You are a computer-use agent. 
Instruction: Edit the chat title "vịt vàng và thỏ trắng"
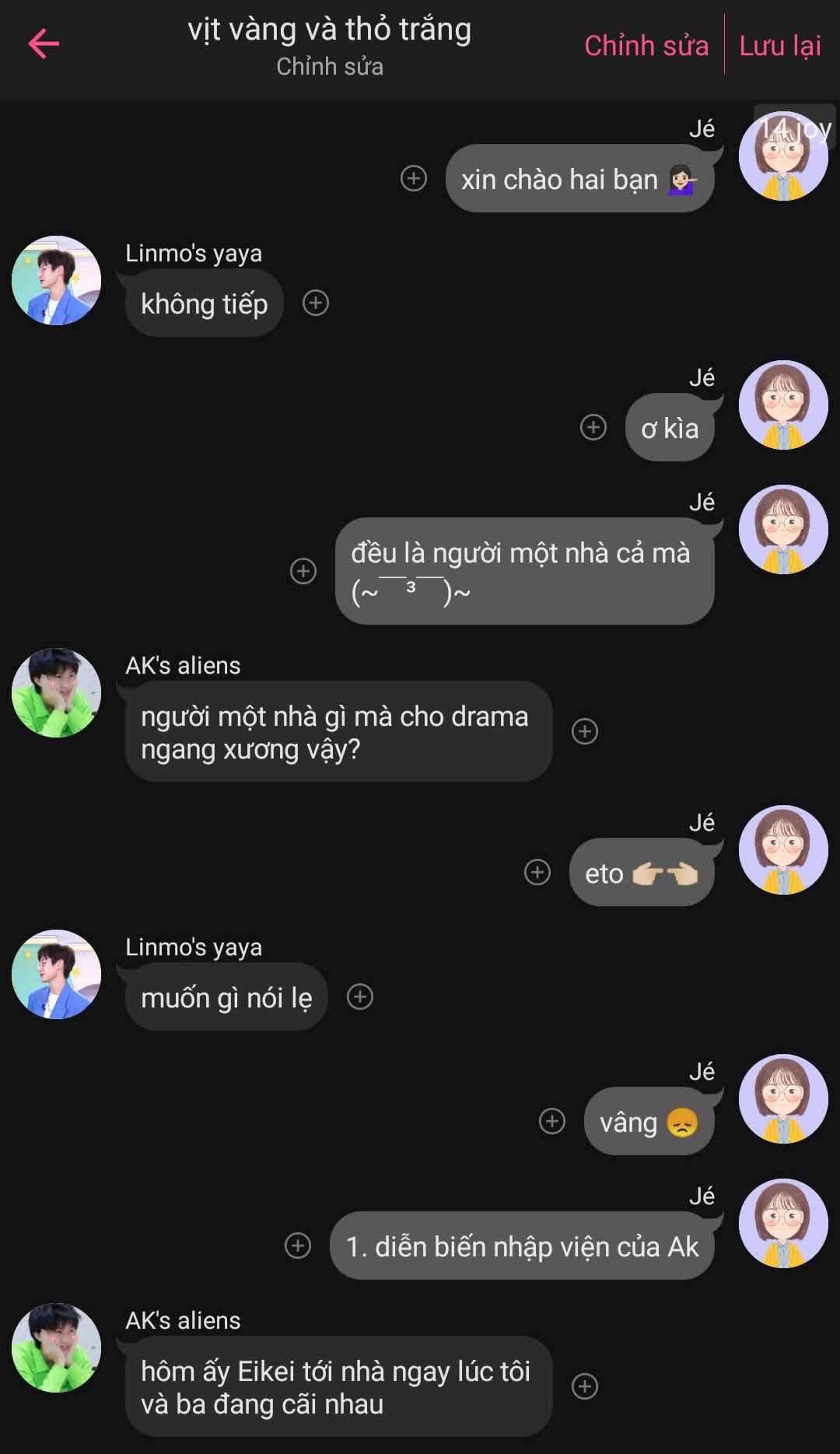click(x=329, y=30)
